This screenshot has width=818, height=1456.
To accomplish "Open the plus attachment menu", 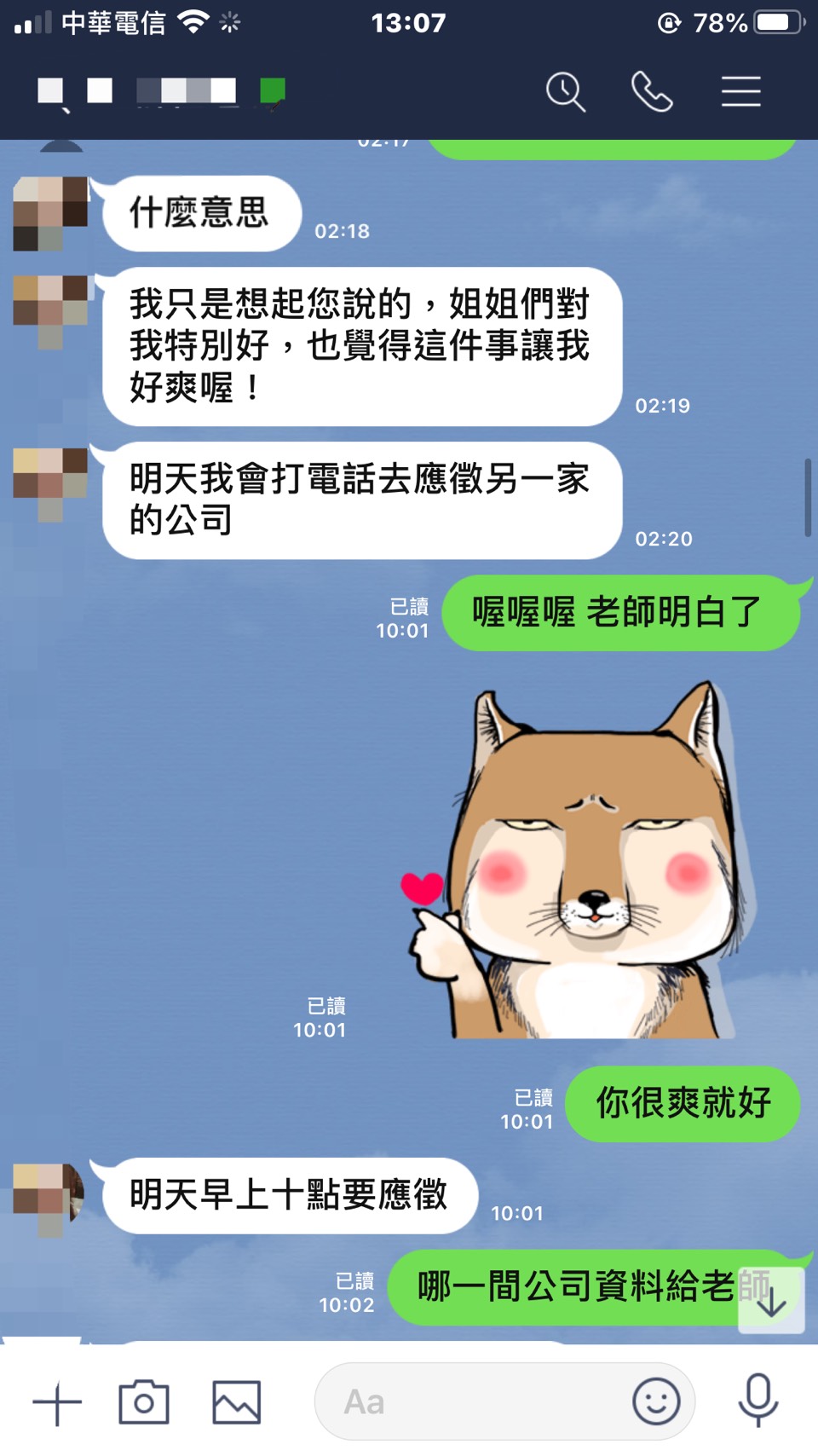I will point(57,1403).
